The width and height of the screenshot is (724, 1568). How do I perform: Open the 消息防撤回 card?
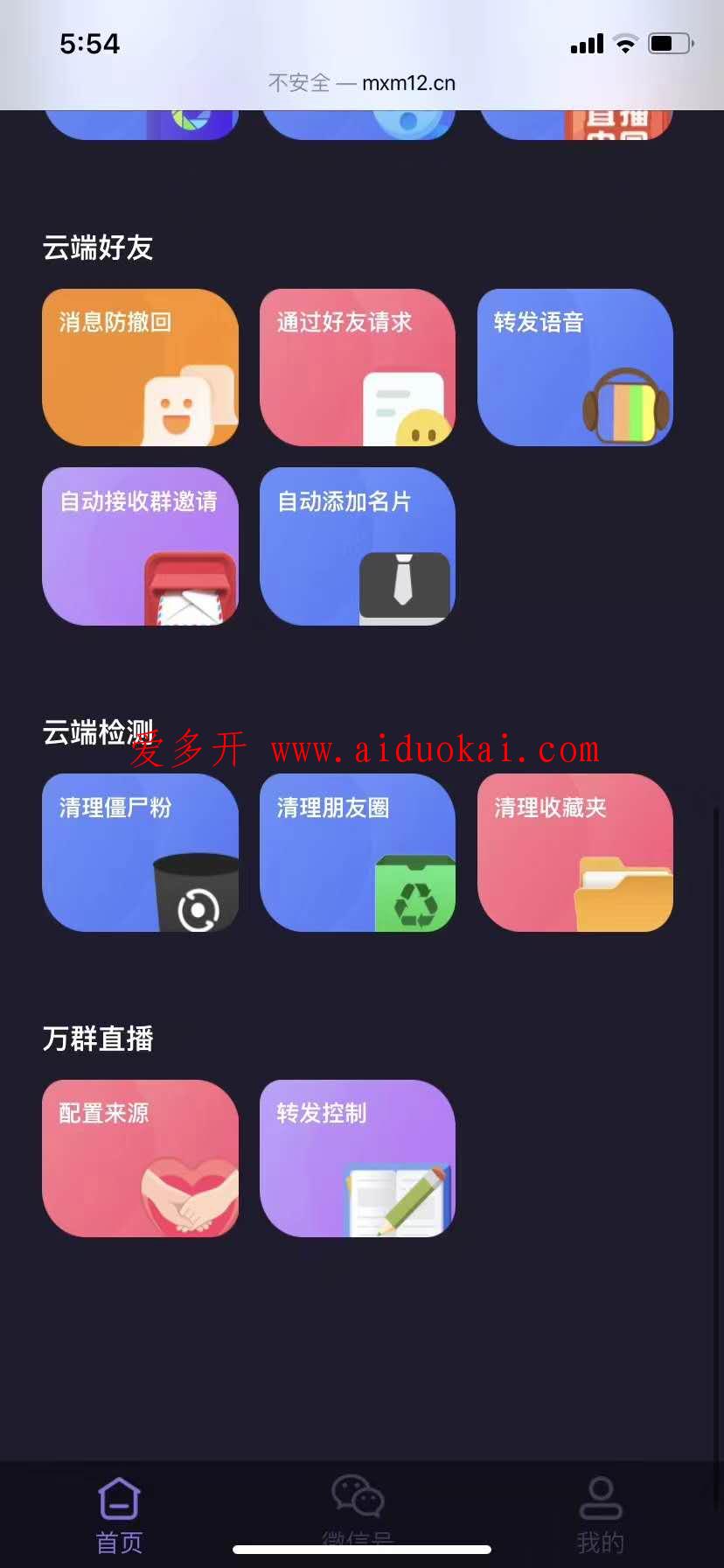pyautogui.click(x=140, y=367)
